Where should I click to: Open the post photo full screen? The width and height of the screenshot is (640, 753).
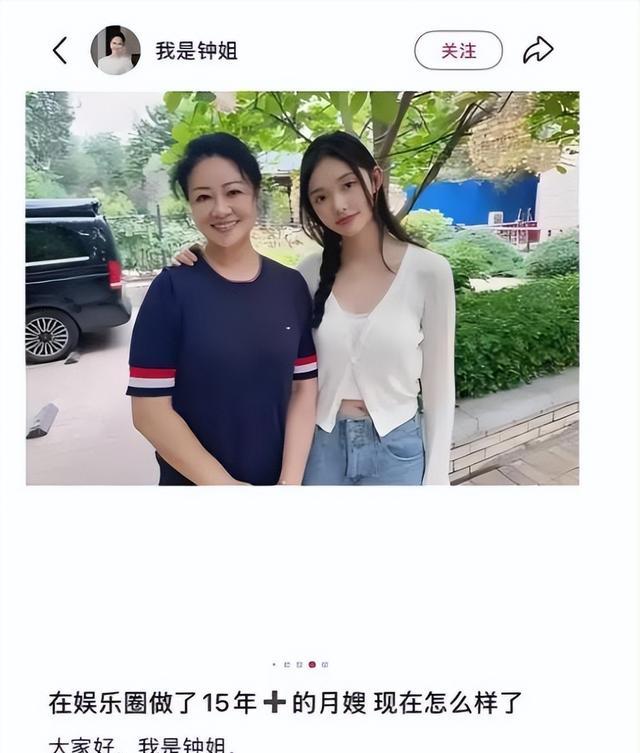302,288
